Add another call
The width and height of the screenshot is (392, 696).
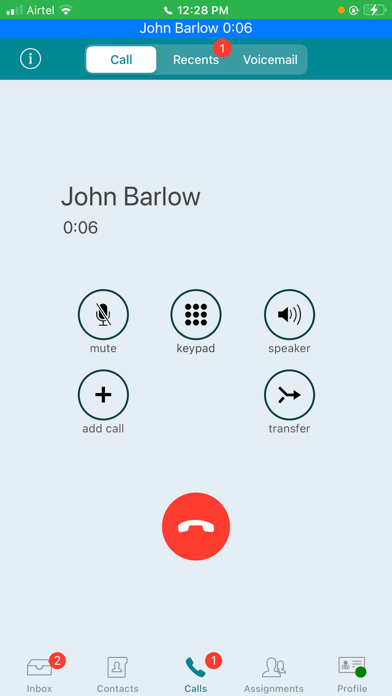(x=103, y=395)
